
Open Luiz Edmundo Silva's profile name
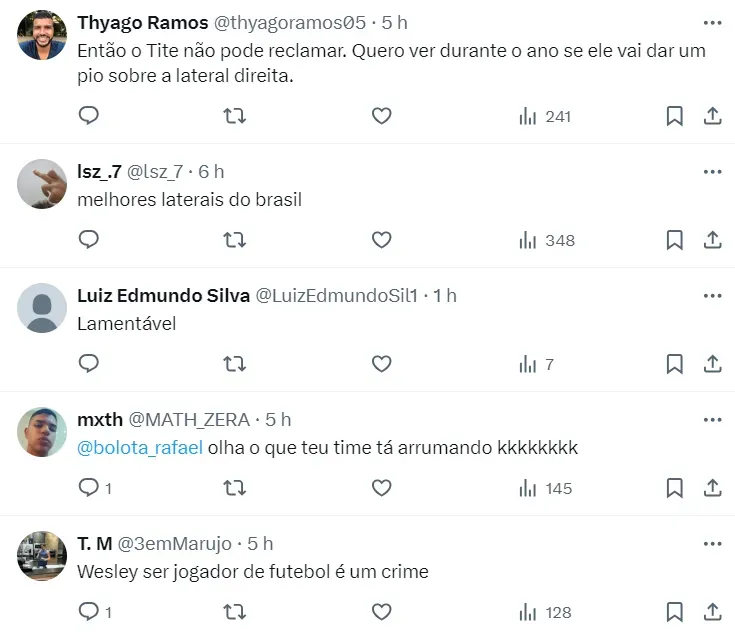click(x=163, y=295)
